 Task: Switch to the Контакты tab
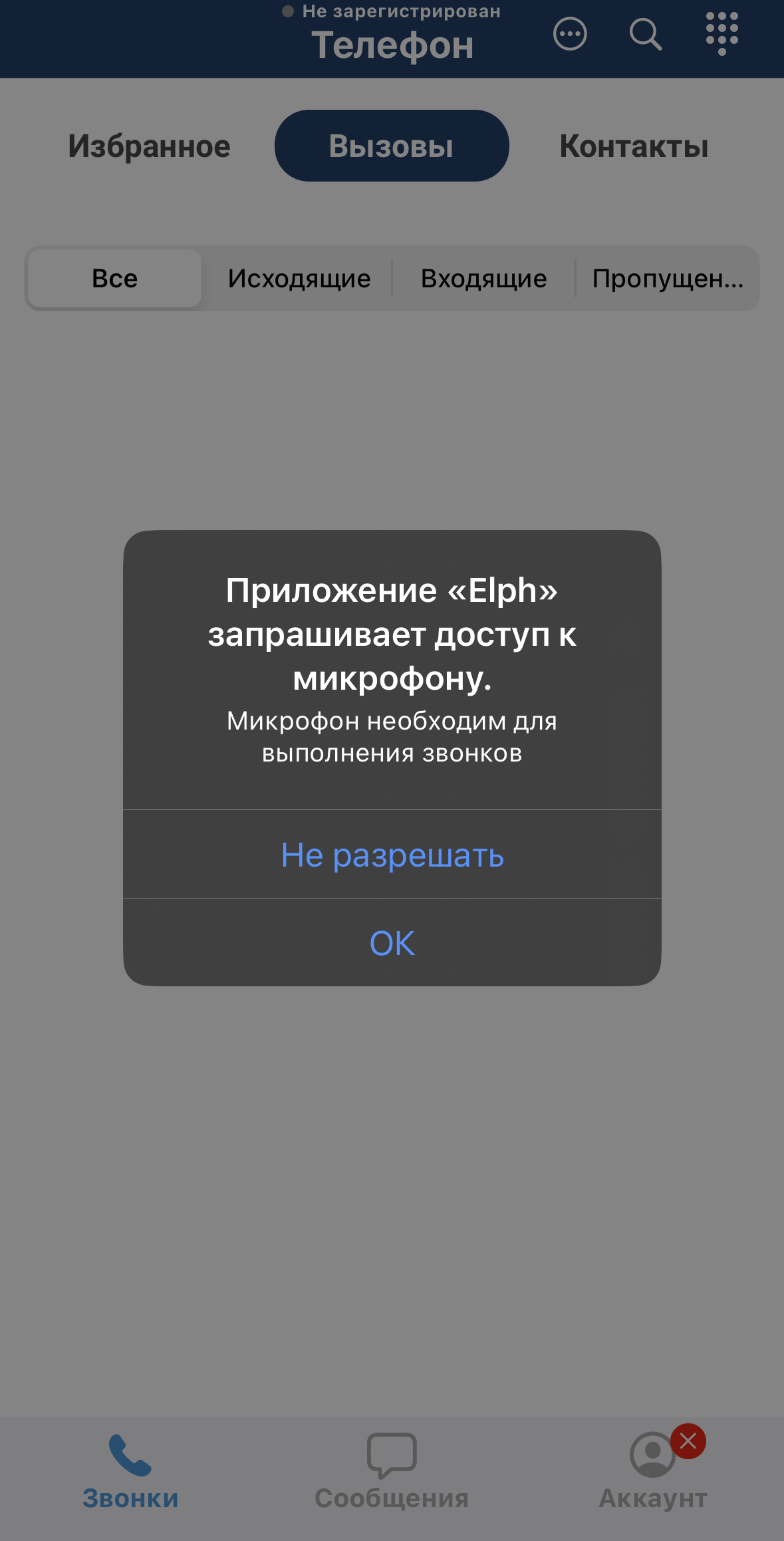(x=634, y=146)
